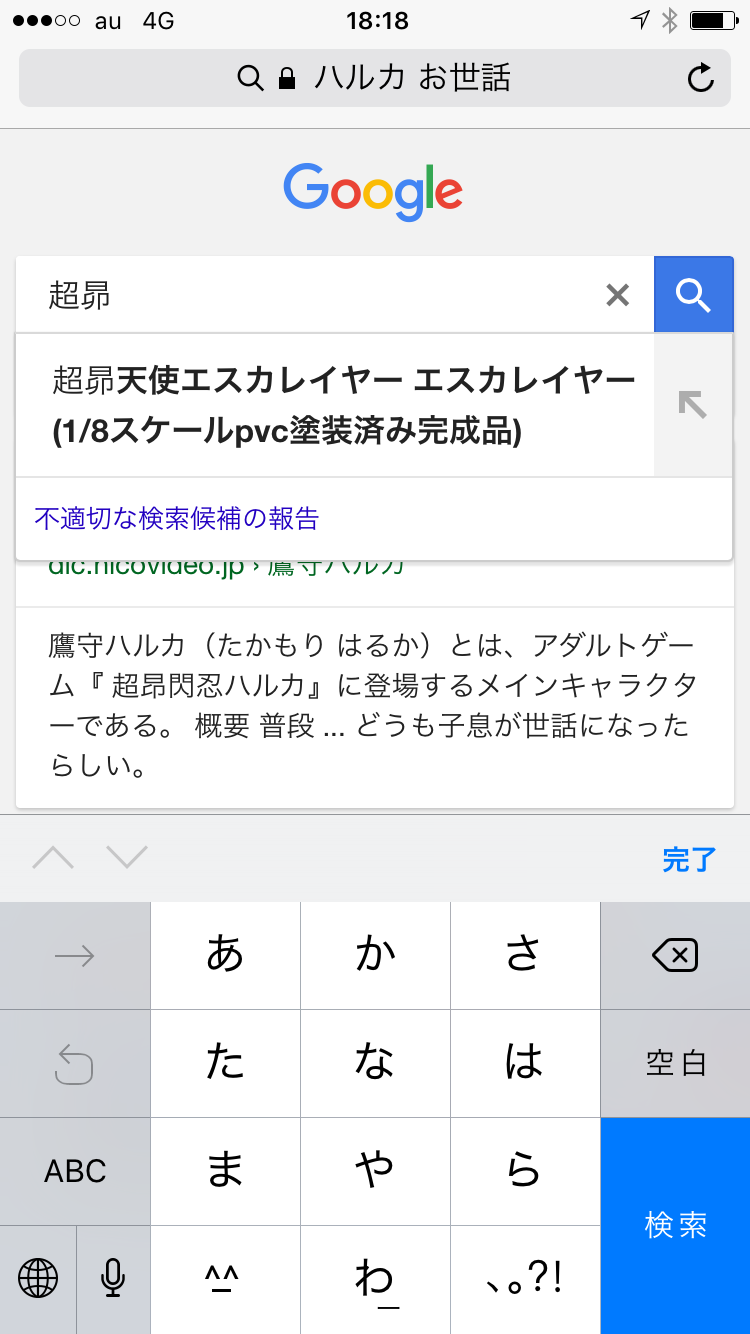Tap 完了 to dismiss the keyboard

click(x=689, y=859)
